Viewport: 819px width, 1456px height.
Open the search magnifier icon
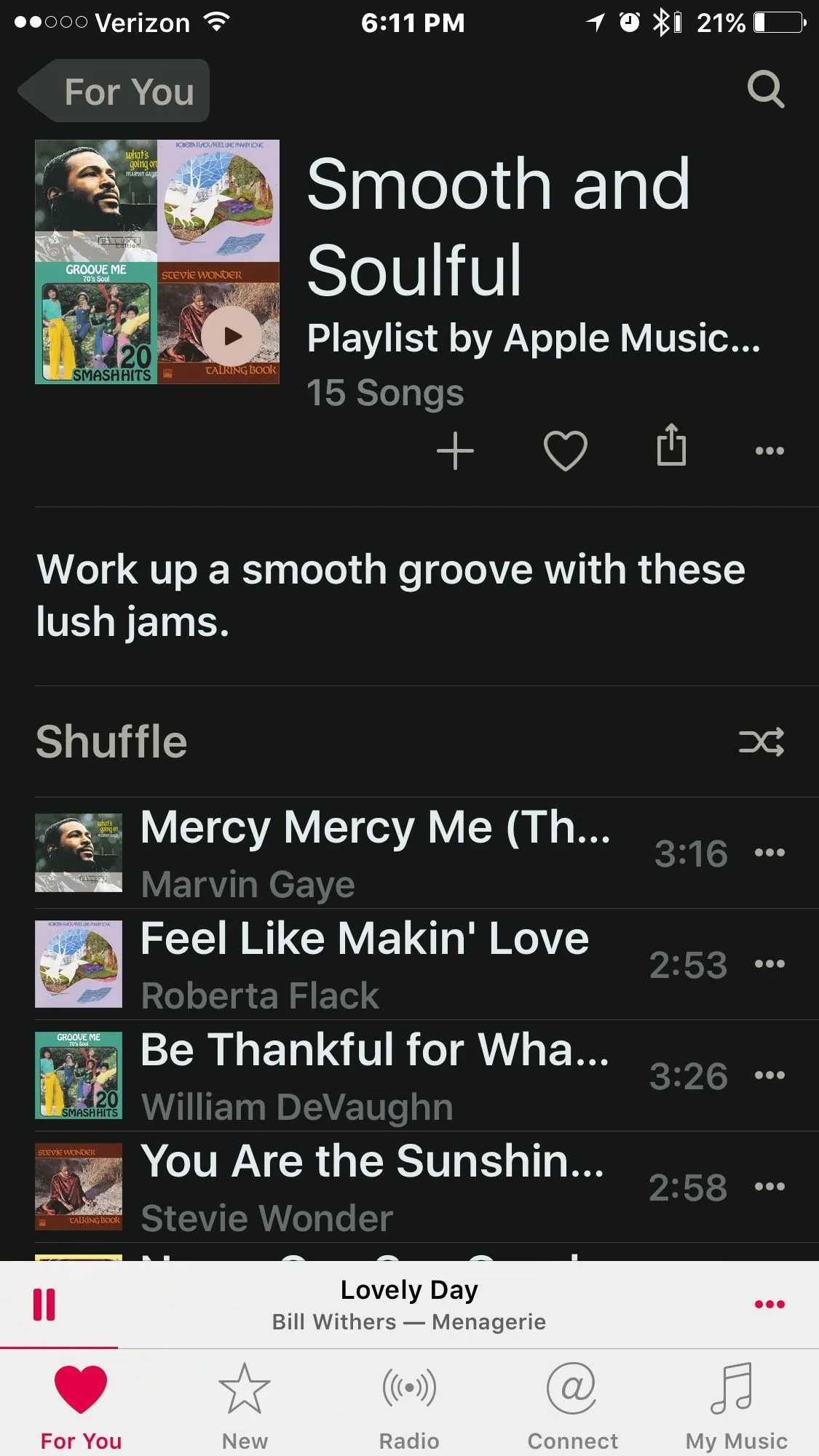click(x=765, y=89)
